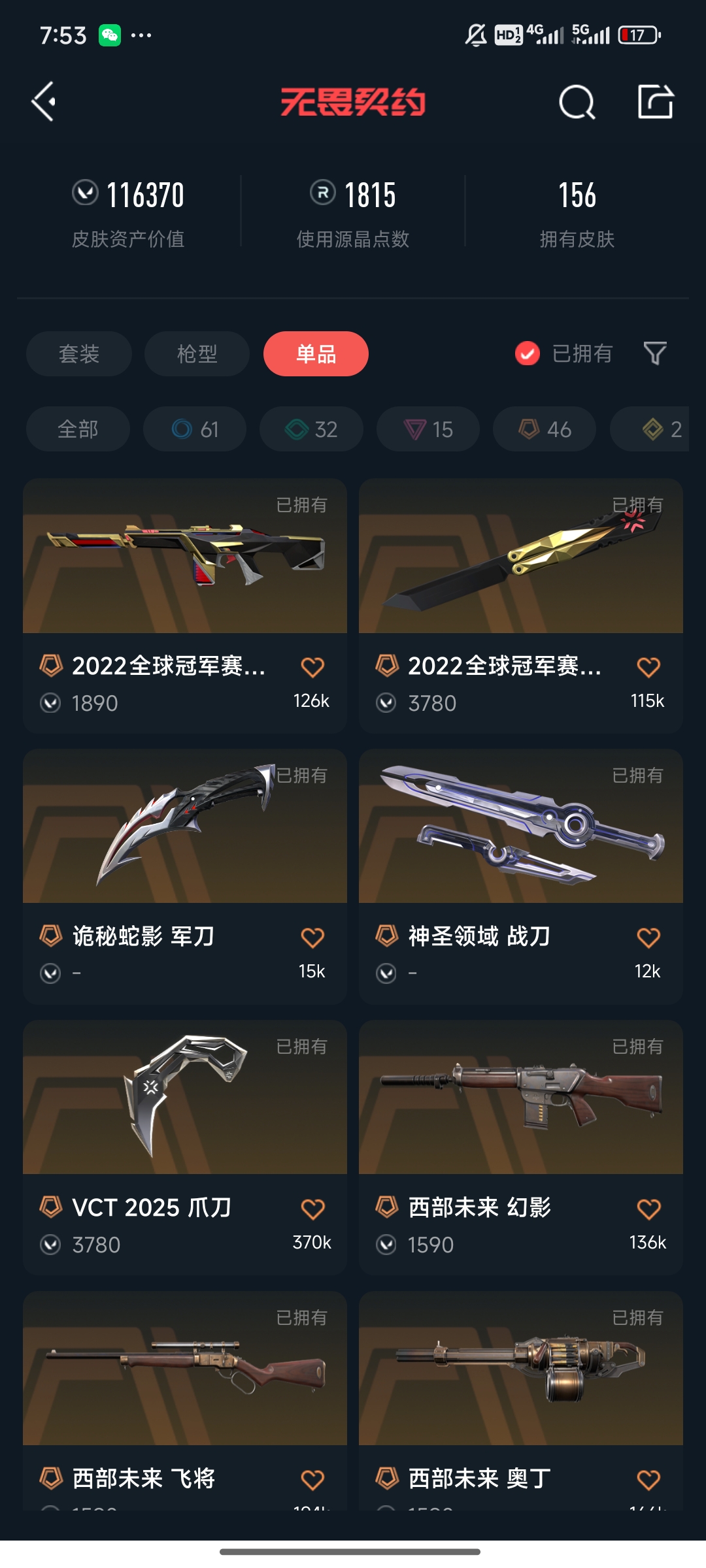Filter by green tier chip 32

tap(311, 429)
